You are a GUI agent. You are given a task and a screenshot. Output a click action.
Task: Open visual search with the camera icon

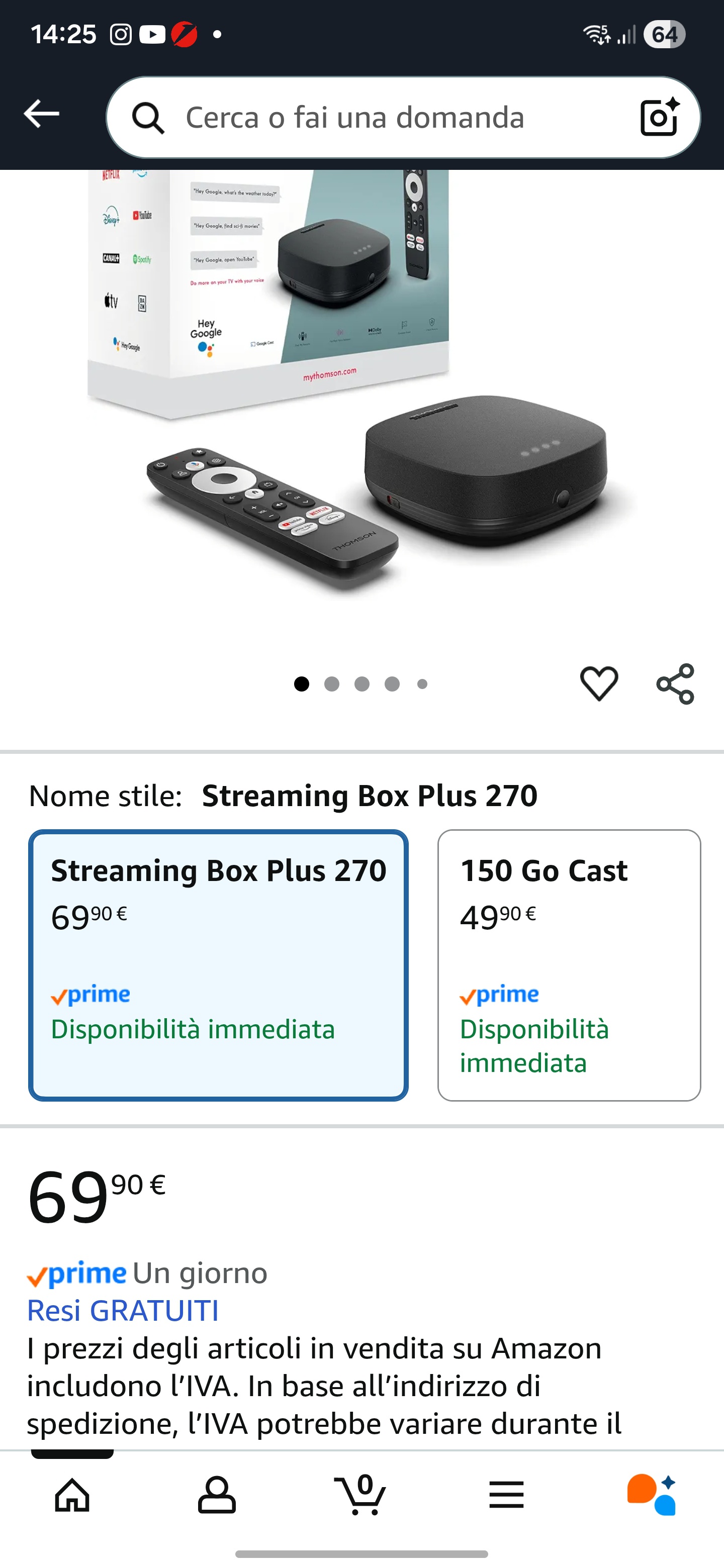coord(660,117)
